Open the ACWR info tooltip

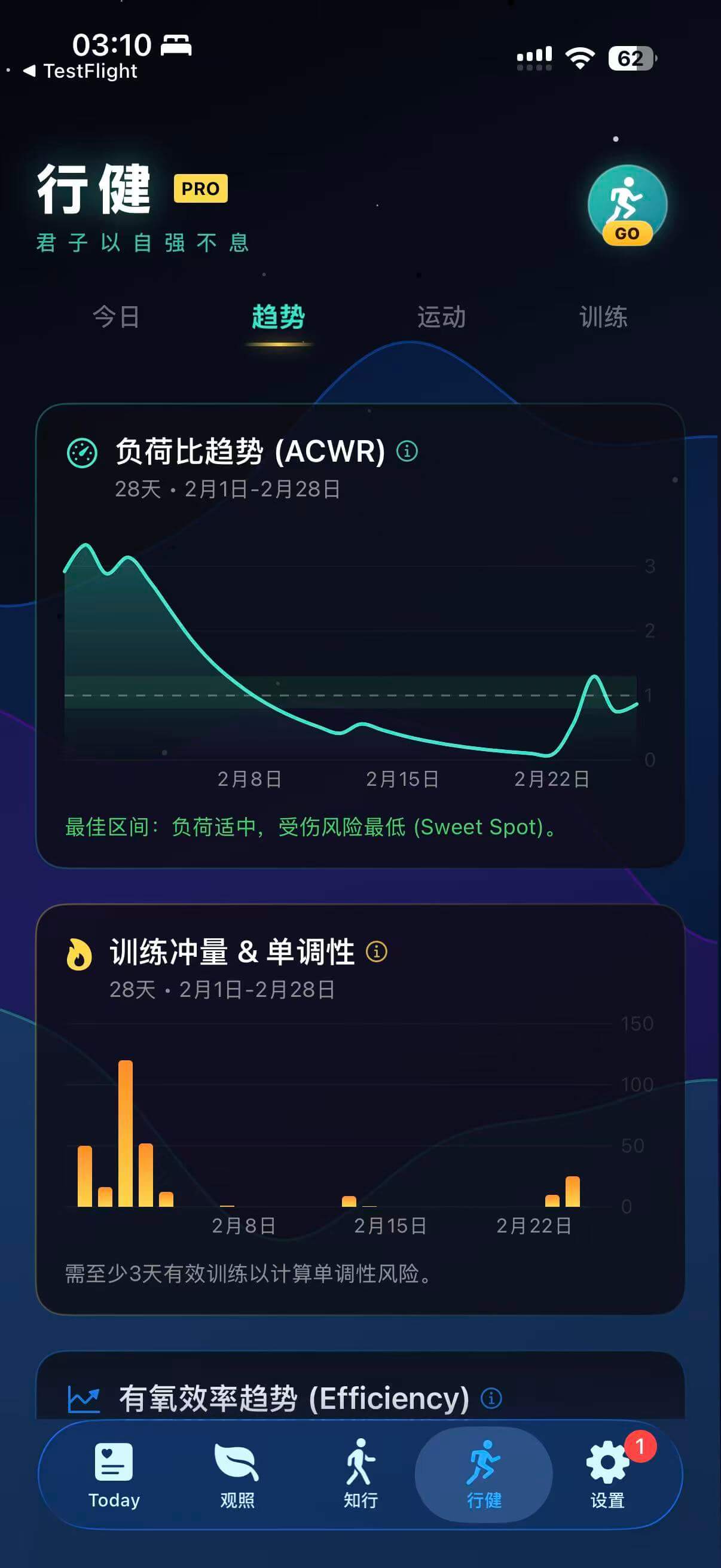tap(407, 452)
